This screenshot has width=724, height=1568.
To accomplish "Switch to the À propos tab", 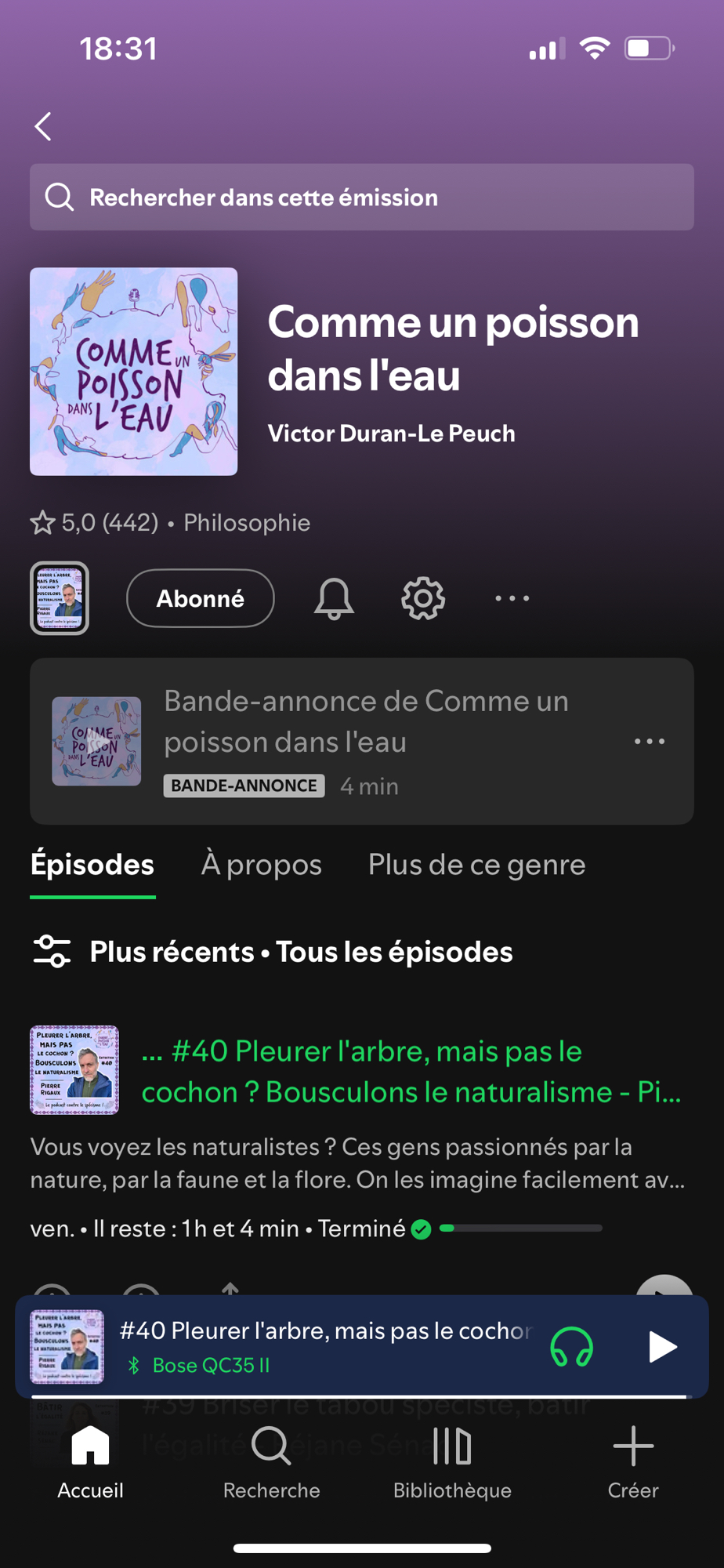I will pos(261,865).
